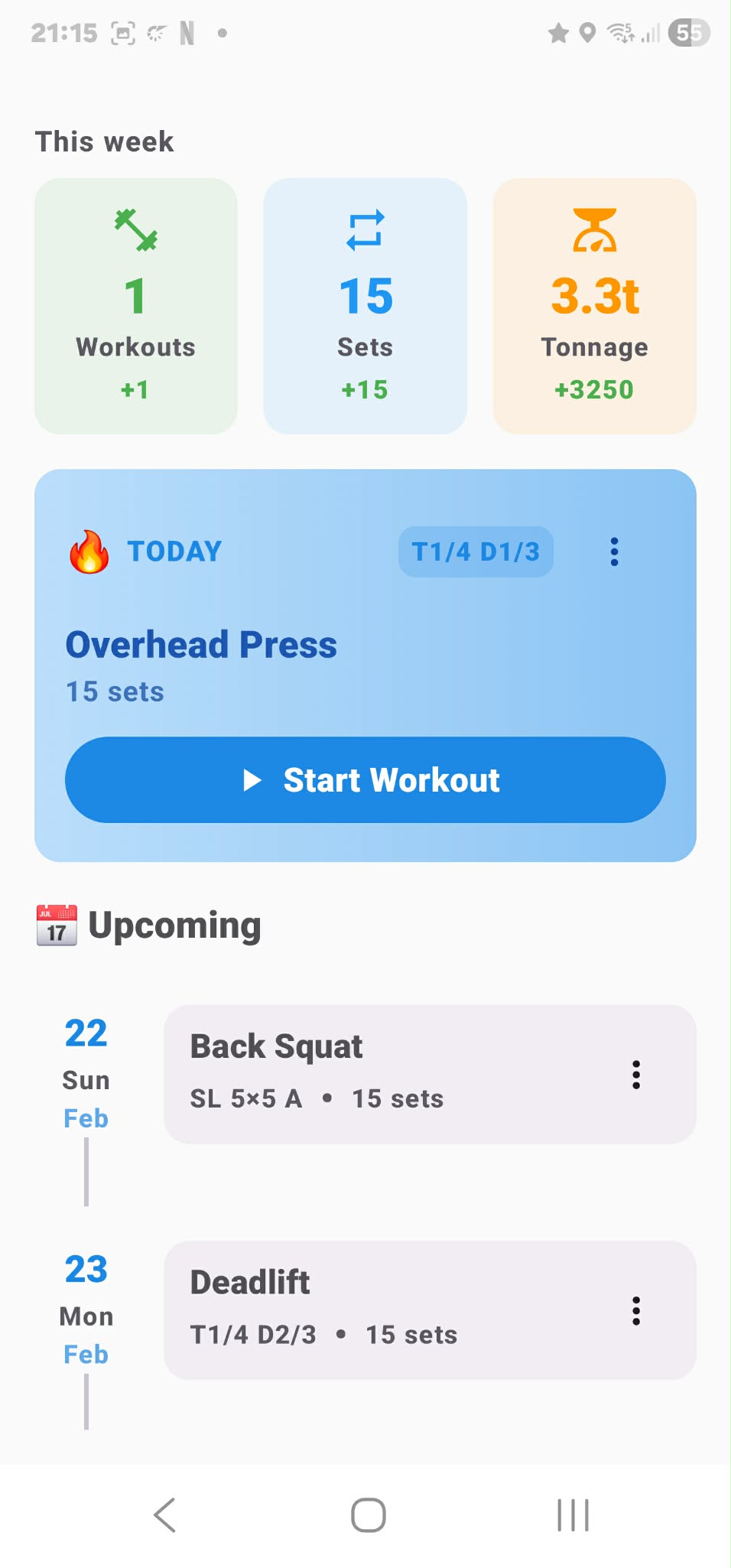View this week's Tonnage stat card

tap(594, 306)
